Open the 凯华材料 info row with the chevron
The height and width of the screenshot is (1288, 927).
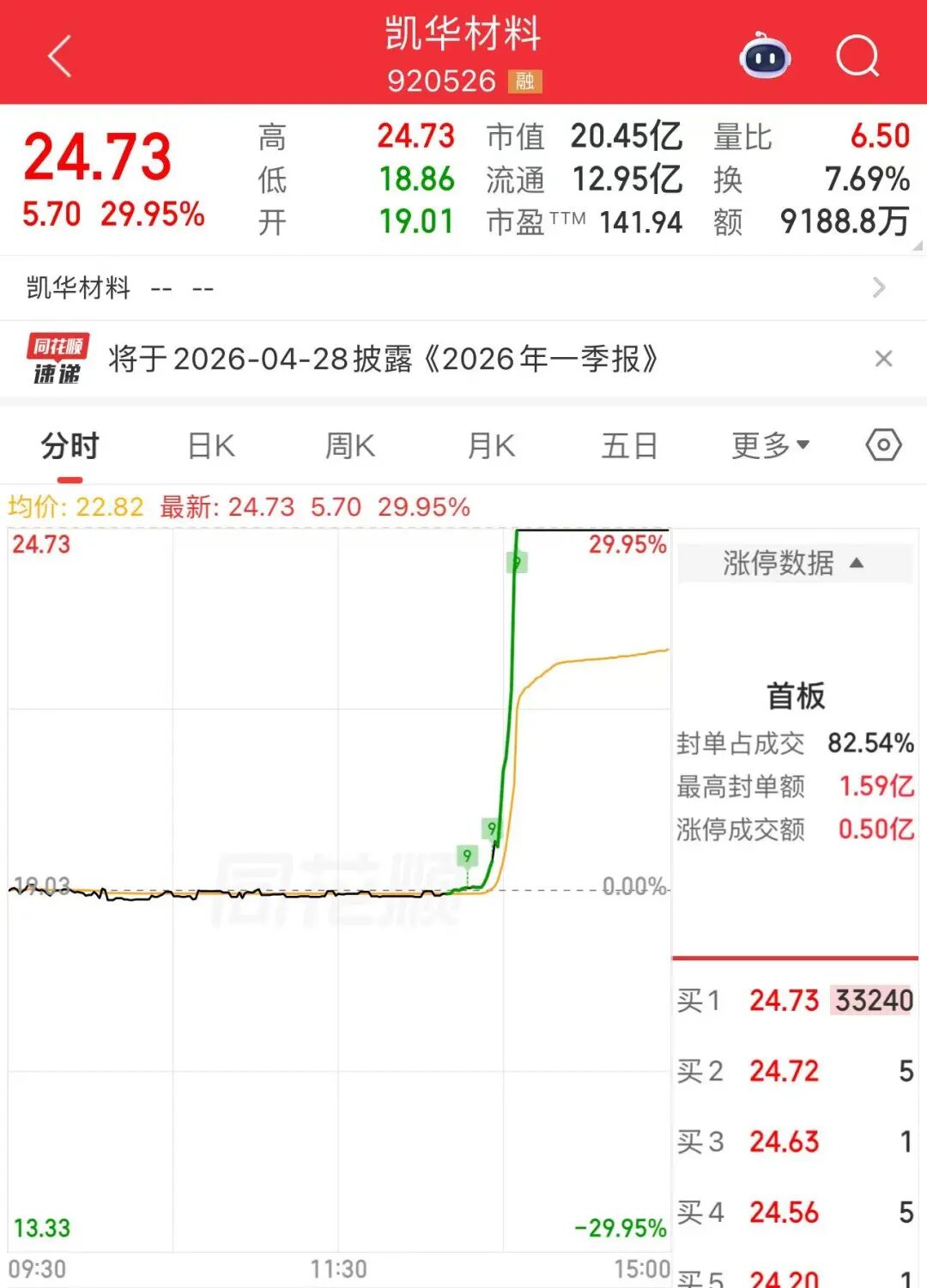(x=877, y=287)
